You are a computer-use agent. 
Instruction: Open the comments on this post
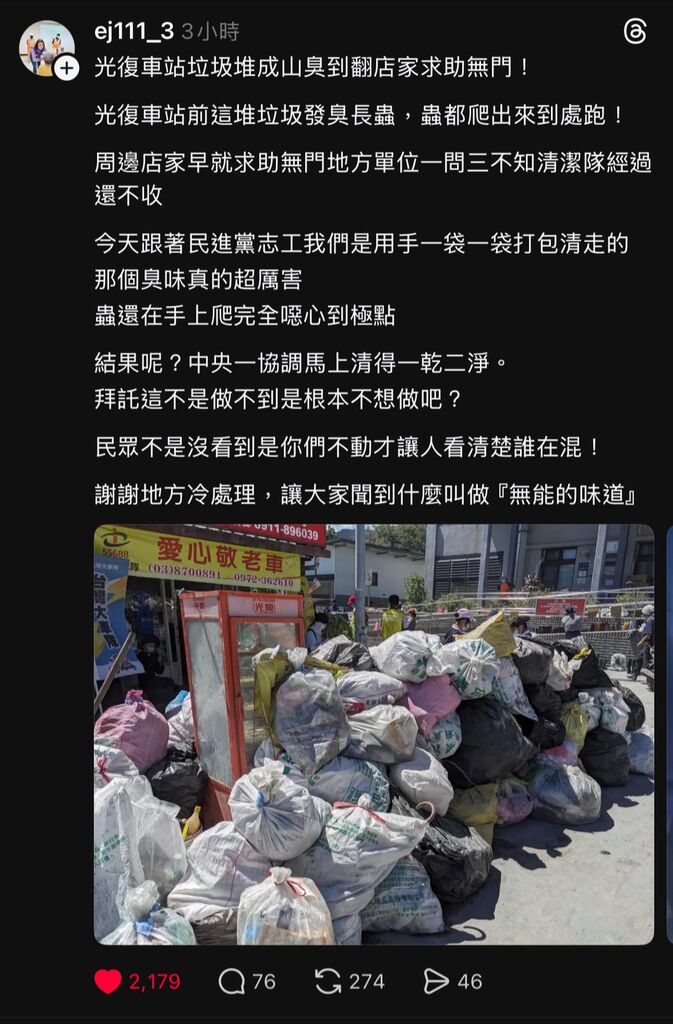click(232, 981)
